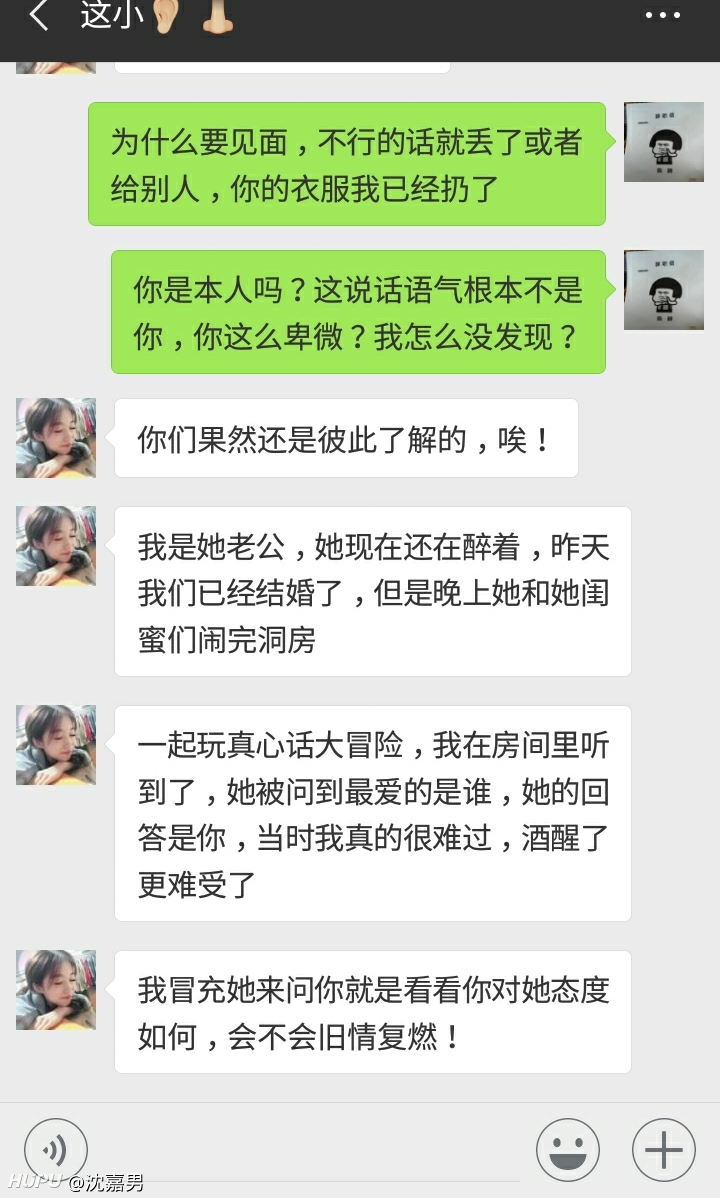Viewport: 720px width, 1198px height.
Task: Open the chat overflow menu
Action: (x=662, y=16)
